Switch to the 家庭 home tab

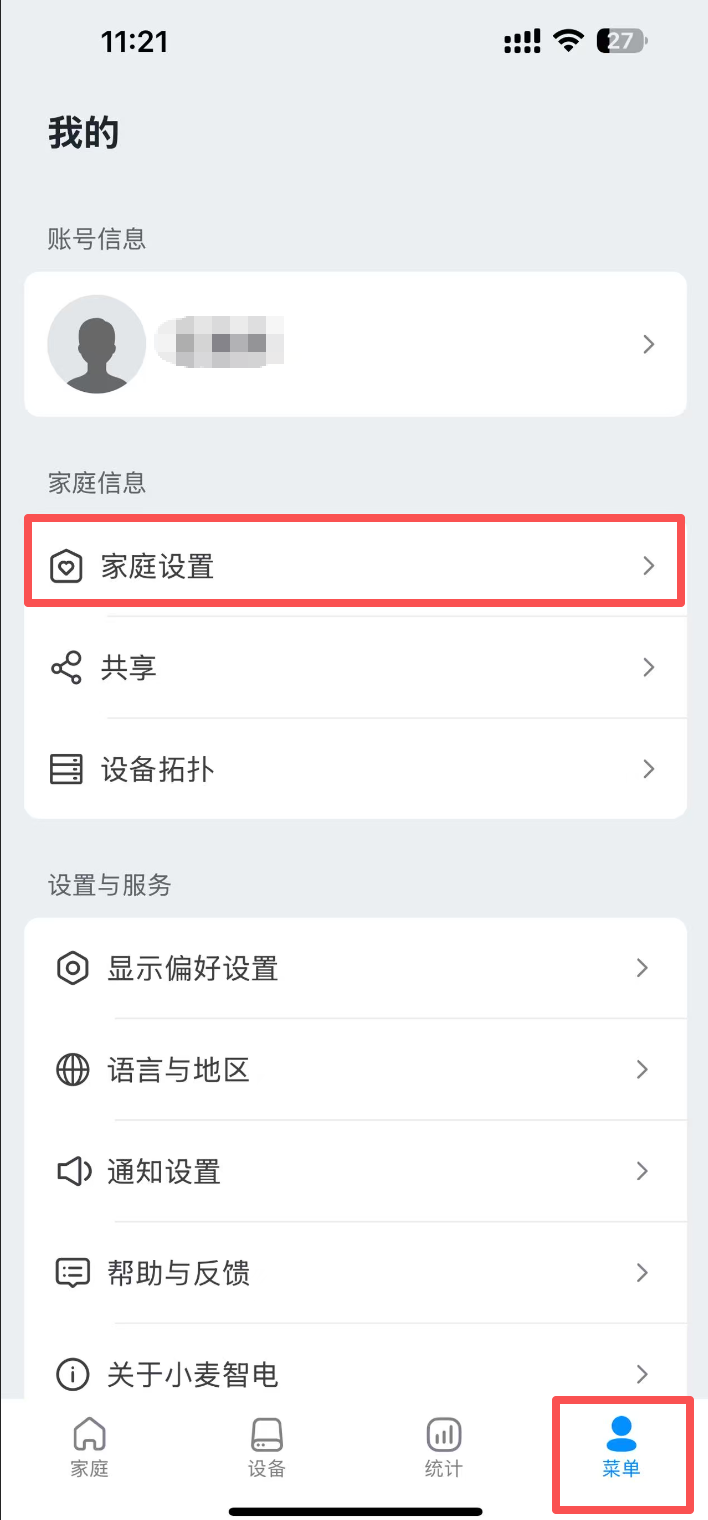[x=89, y=1448]
